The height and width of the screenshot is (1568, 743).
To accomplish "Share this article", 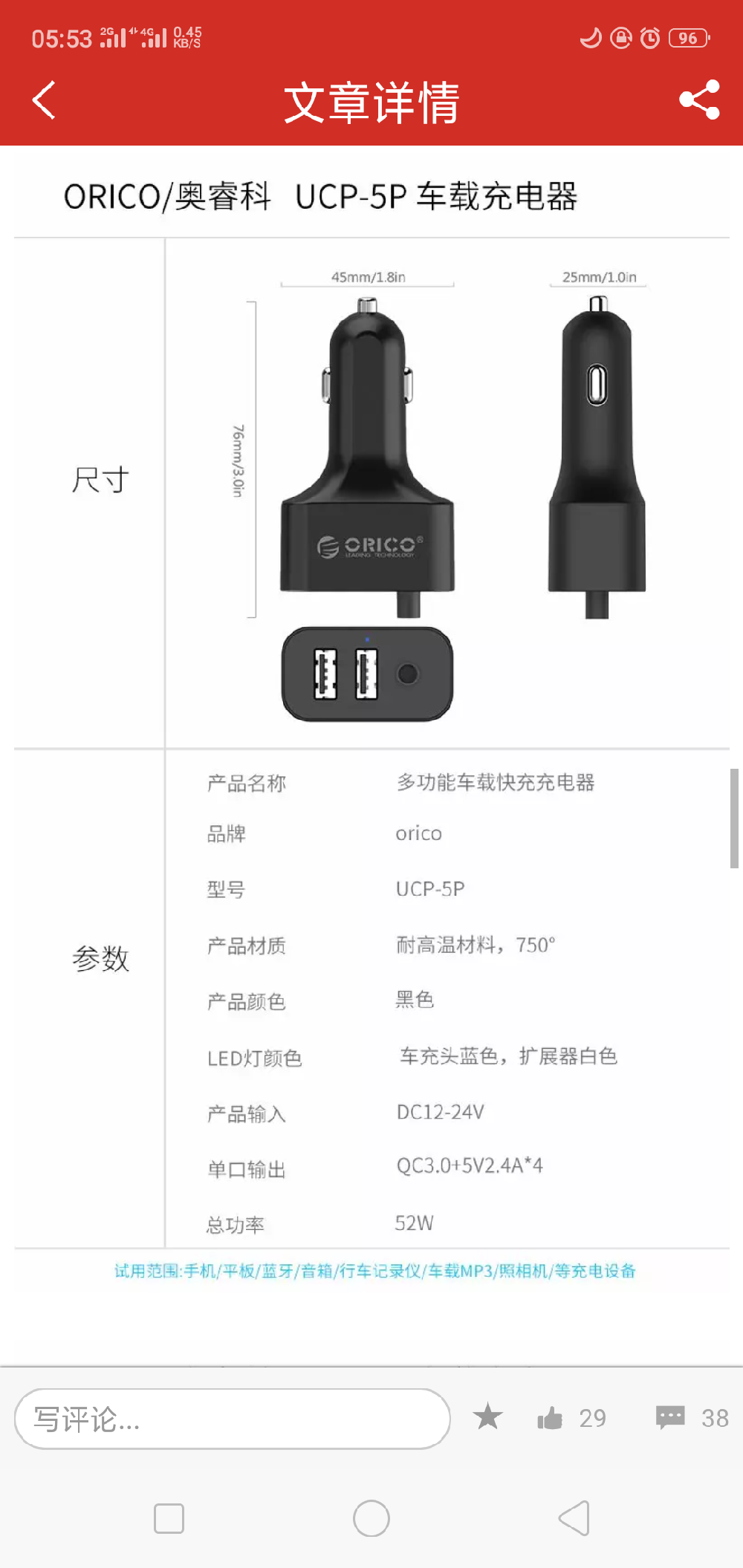I will click(699, 100).
